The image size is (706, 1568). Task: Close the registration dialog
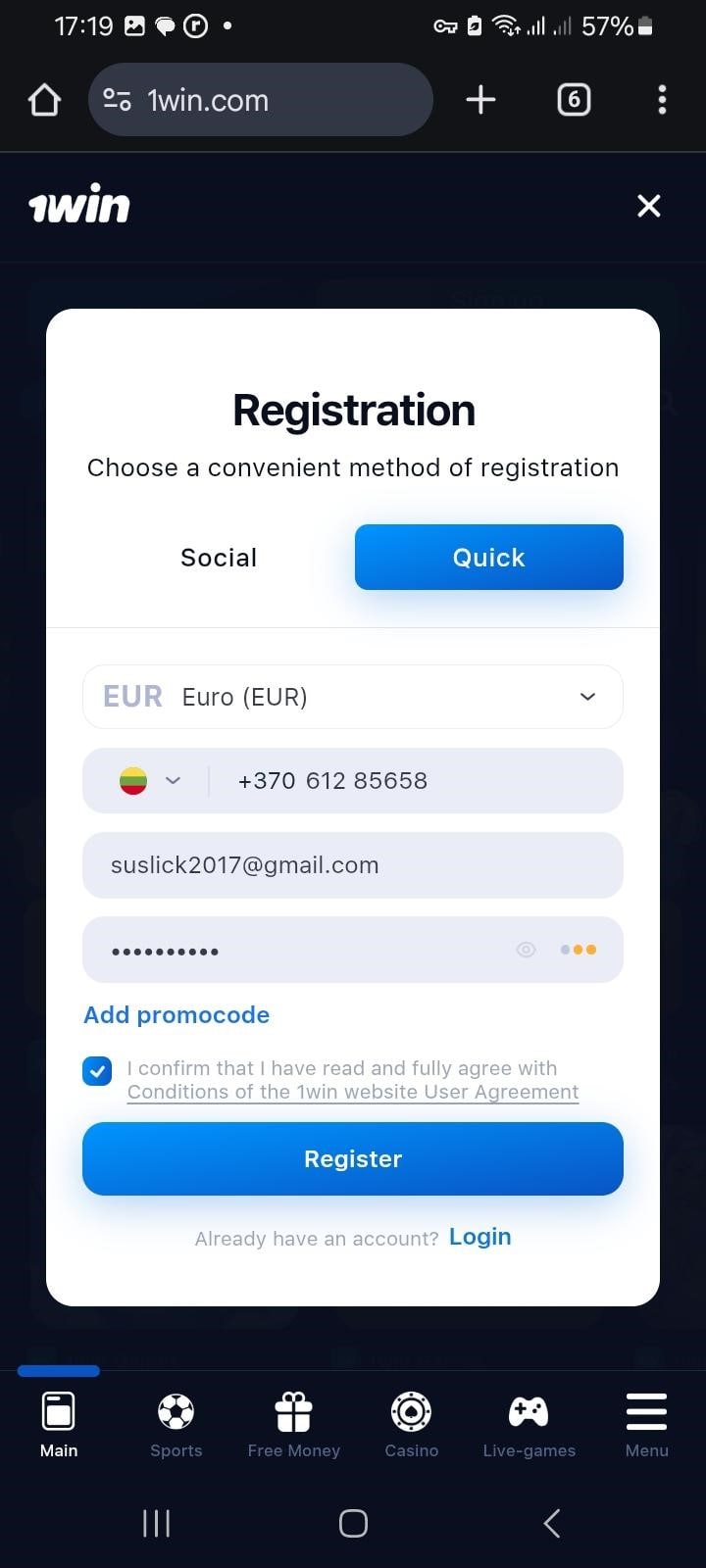[648, 206]
